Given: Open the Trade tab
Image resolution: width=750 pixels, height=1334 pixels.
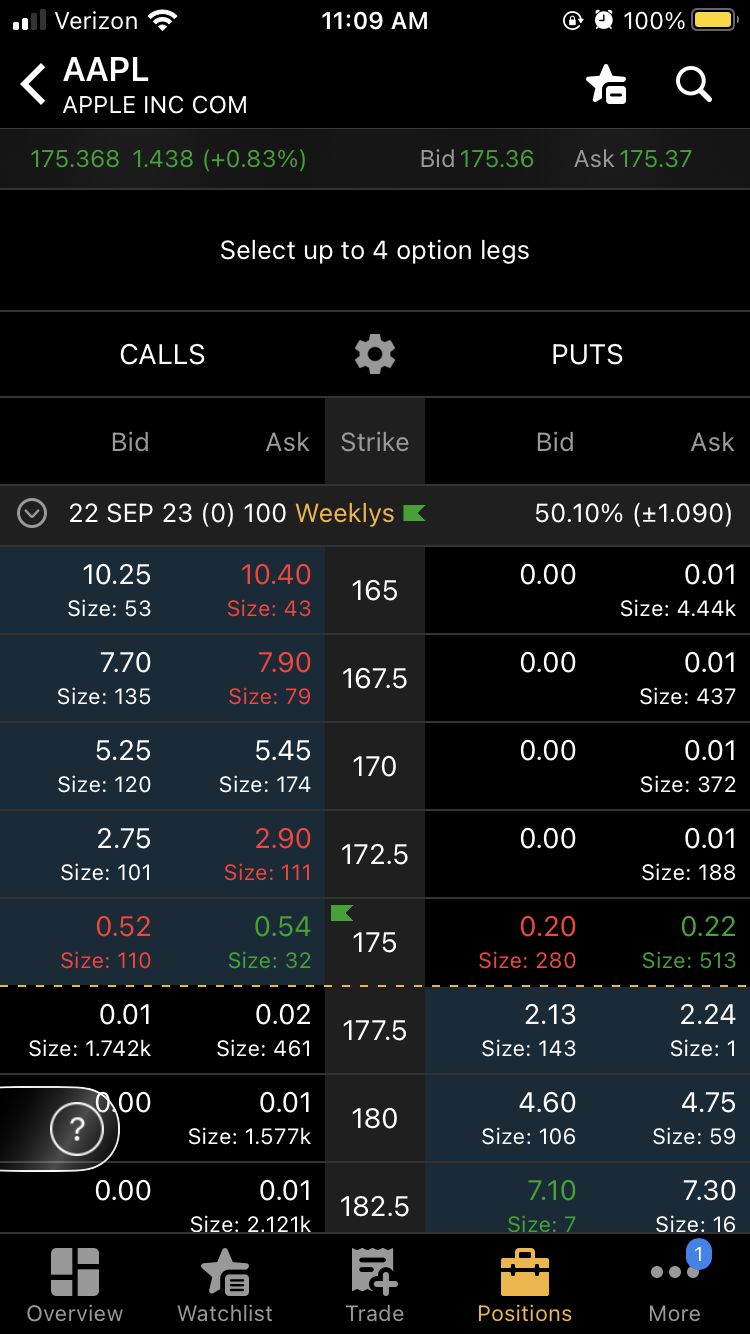Looking at the screenshot, I should click(375, 1285).
